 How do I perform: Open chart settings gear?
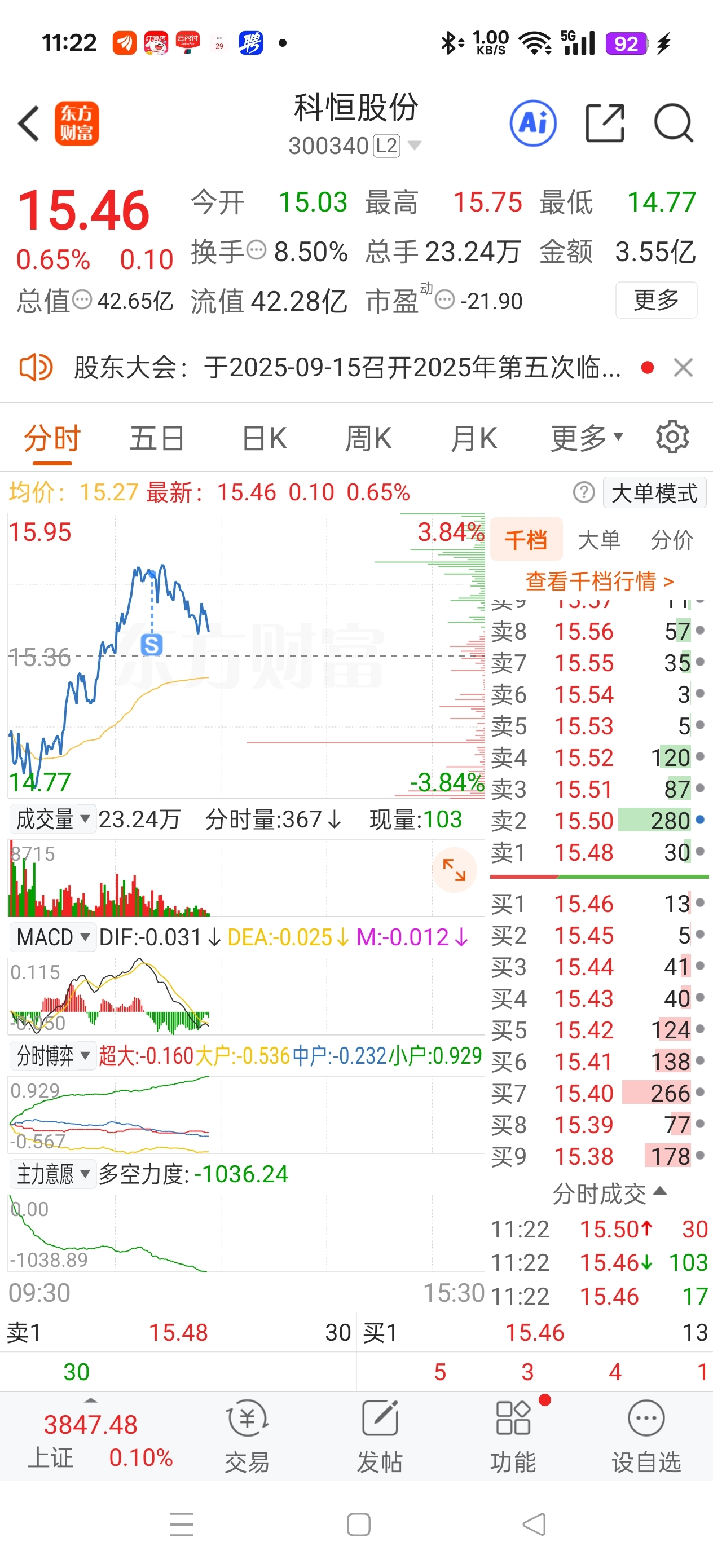tap(672, 437)
